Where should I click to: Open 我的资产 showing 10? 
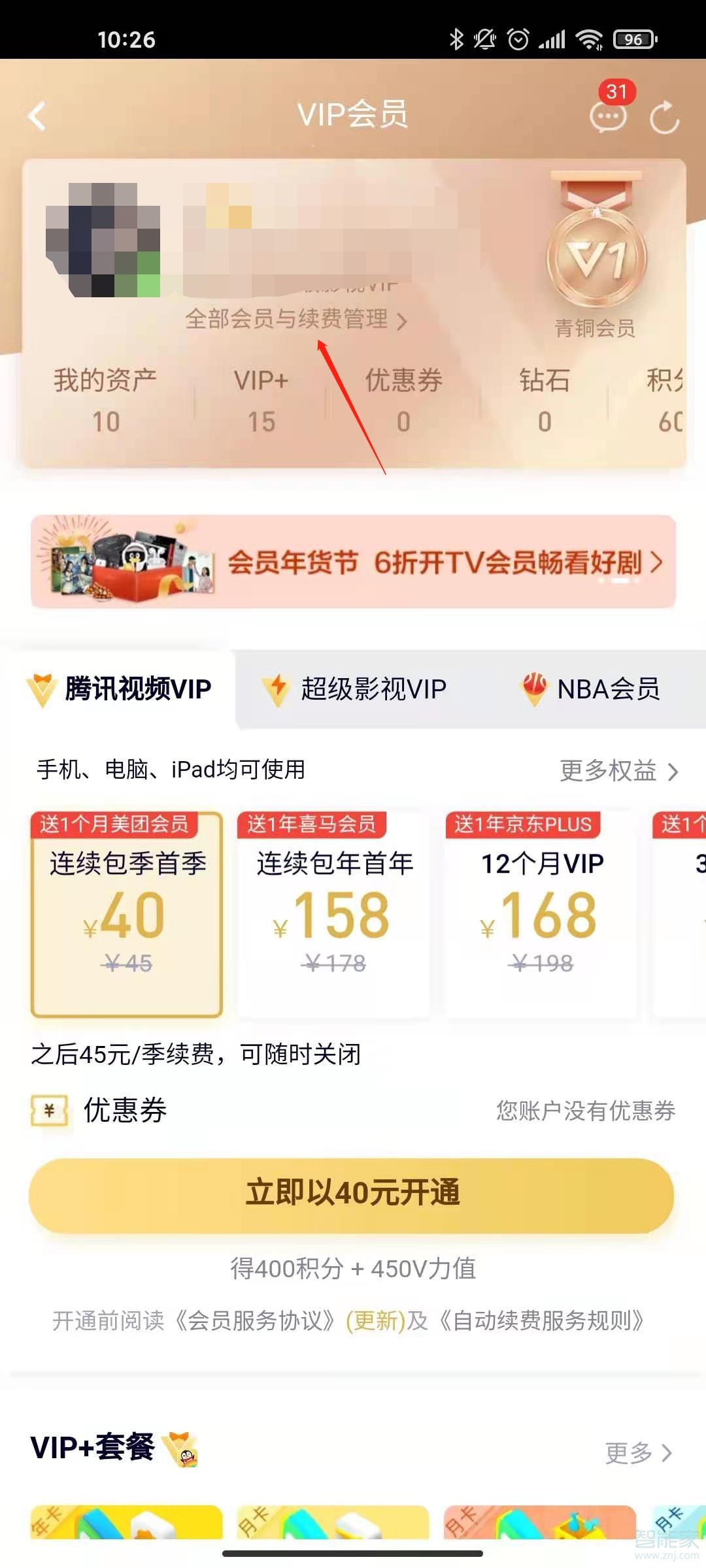click(105, 400)
